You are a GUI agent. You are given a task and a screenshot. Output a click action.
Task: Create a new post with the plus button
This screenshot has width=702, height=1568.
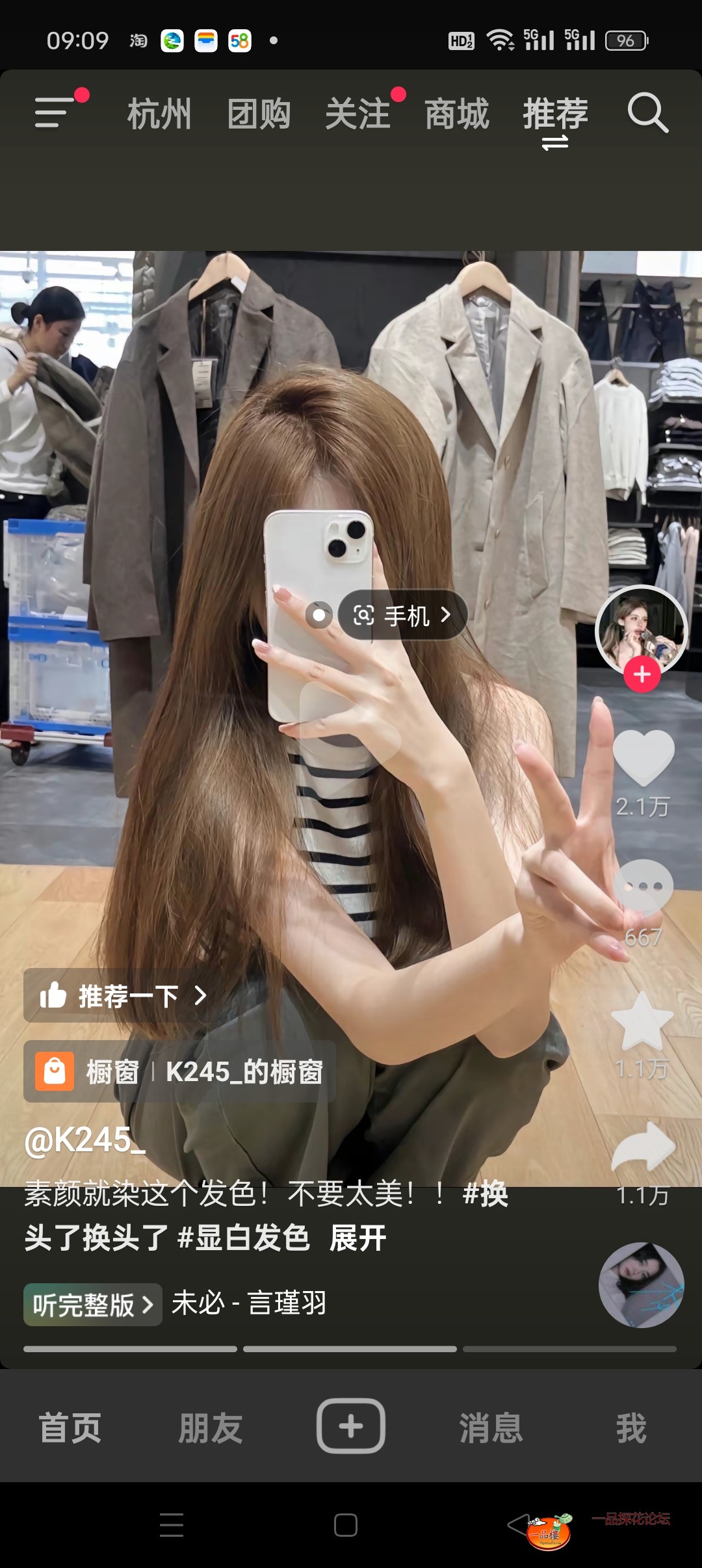coord(351,1426)
